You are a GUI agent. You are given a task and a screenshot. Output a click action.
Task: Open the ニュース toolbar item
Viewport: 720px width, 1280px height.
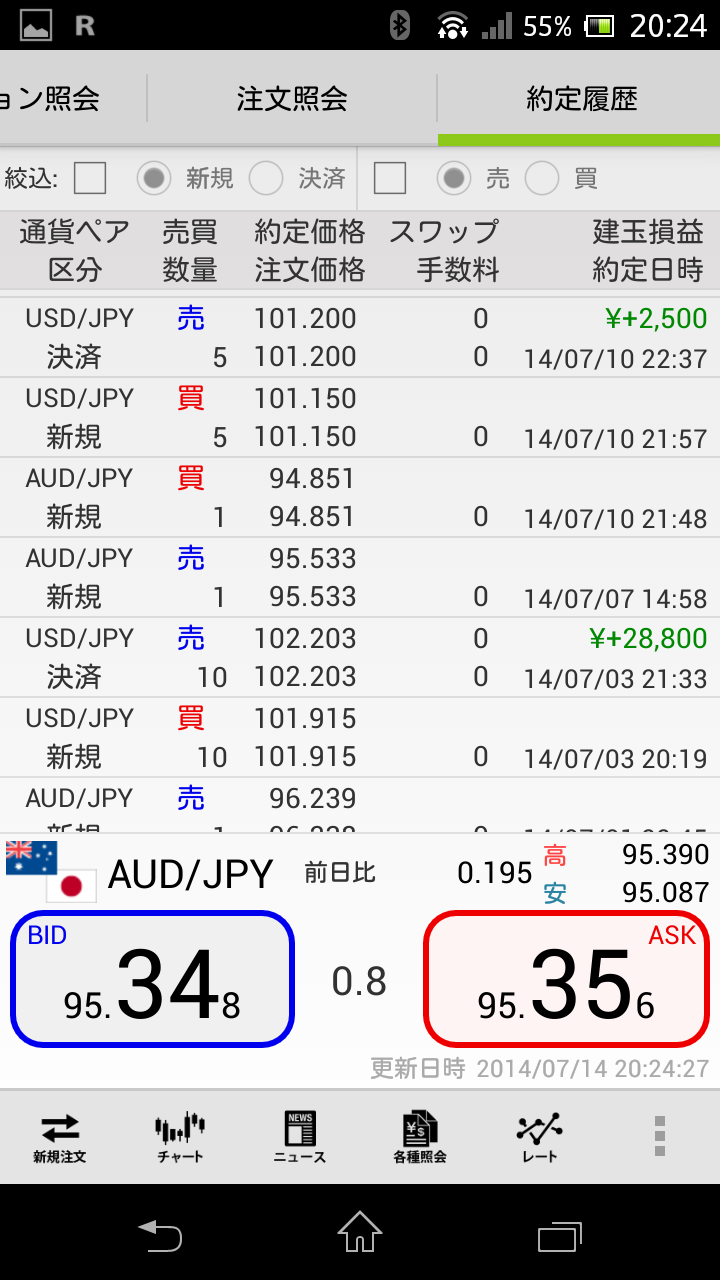tap(300, 1138)
